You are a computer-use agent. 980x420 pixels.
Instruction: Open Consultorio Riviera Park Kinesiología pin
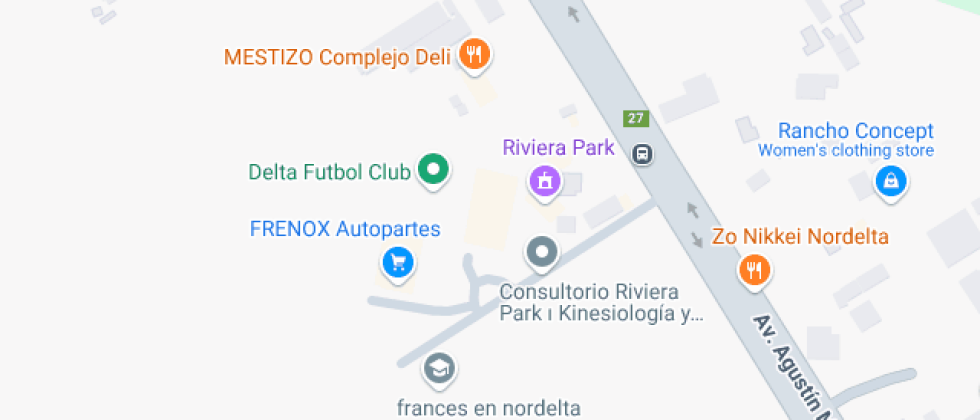[x=542, y=253]
